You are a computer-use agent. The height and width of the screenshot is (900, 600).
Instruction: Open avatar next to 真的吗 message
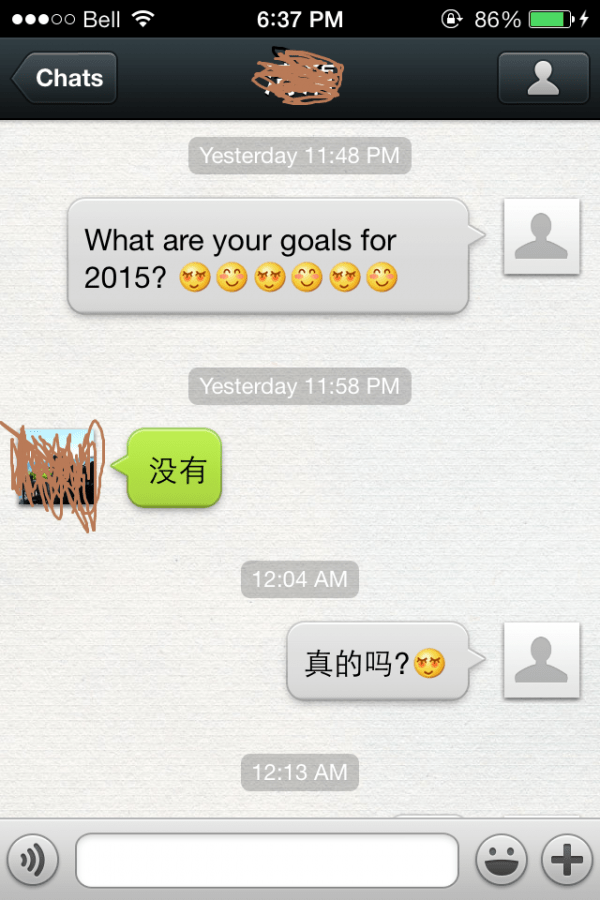541,660
